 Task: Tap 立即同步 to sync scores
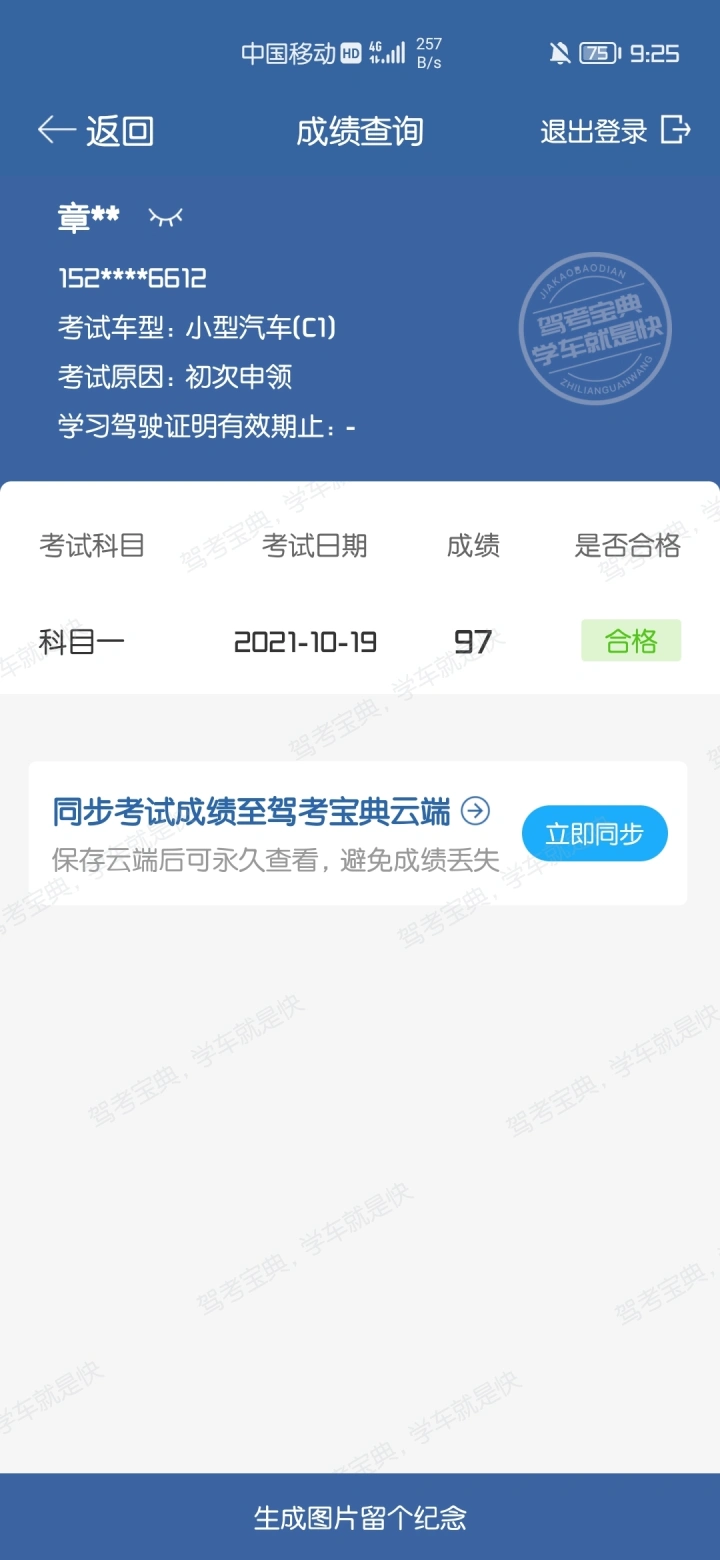click(x=594, y=833)
